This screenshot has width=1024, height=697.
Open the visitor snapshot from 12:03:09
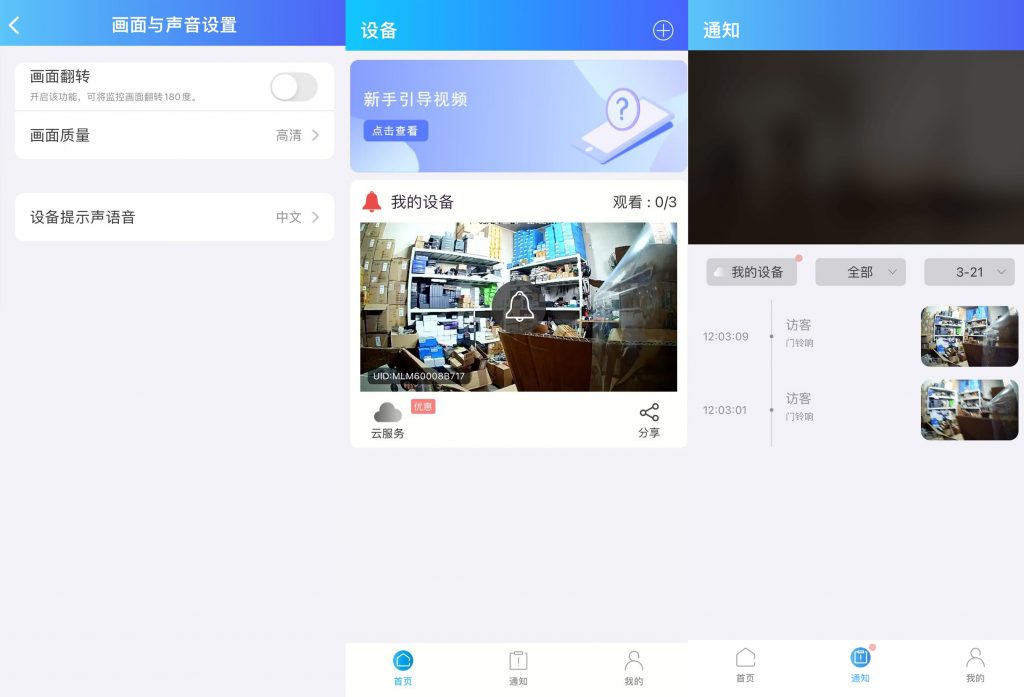coord(969,336)
